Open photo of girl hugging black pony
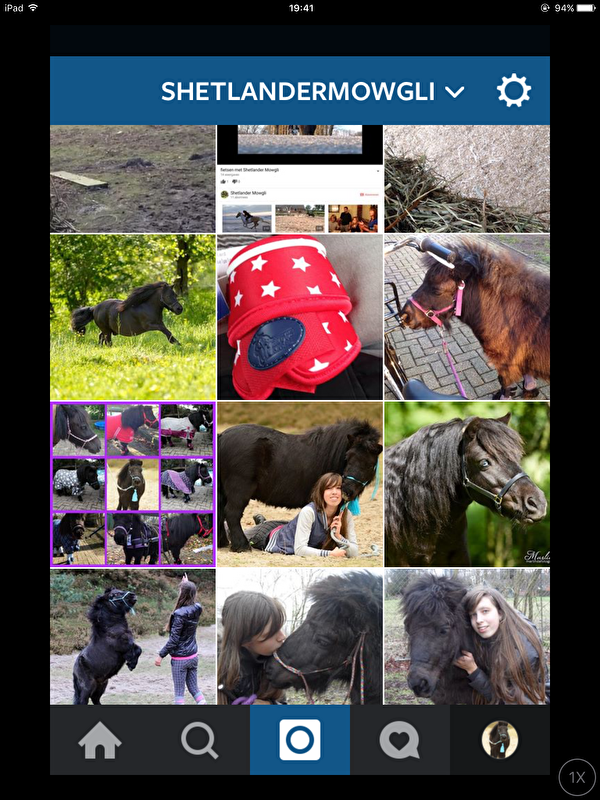The width and height of the screenshot is (600, 800). [x=467, y=637]
